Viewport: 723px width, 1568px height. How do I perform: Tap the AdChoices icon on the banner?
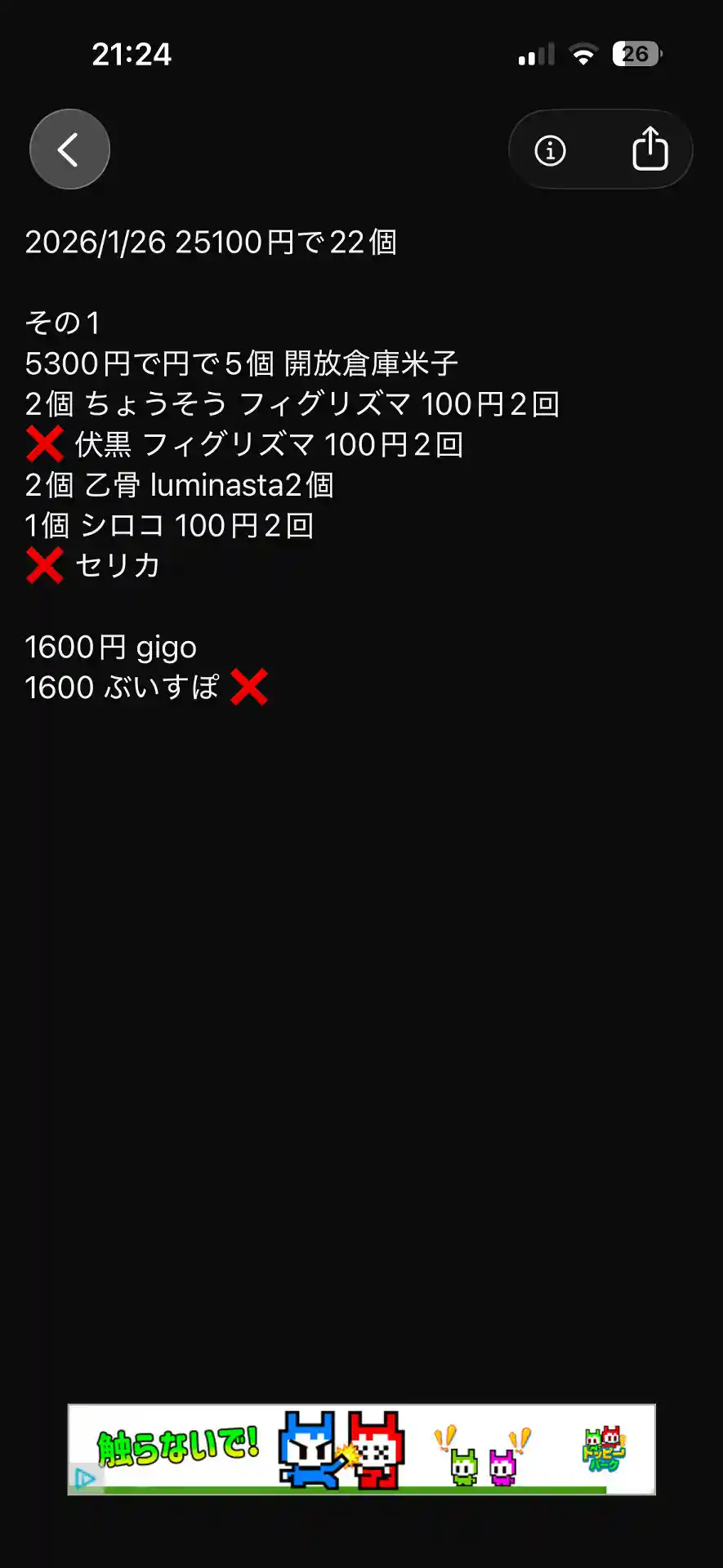point(84,1478)
